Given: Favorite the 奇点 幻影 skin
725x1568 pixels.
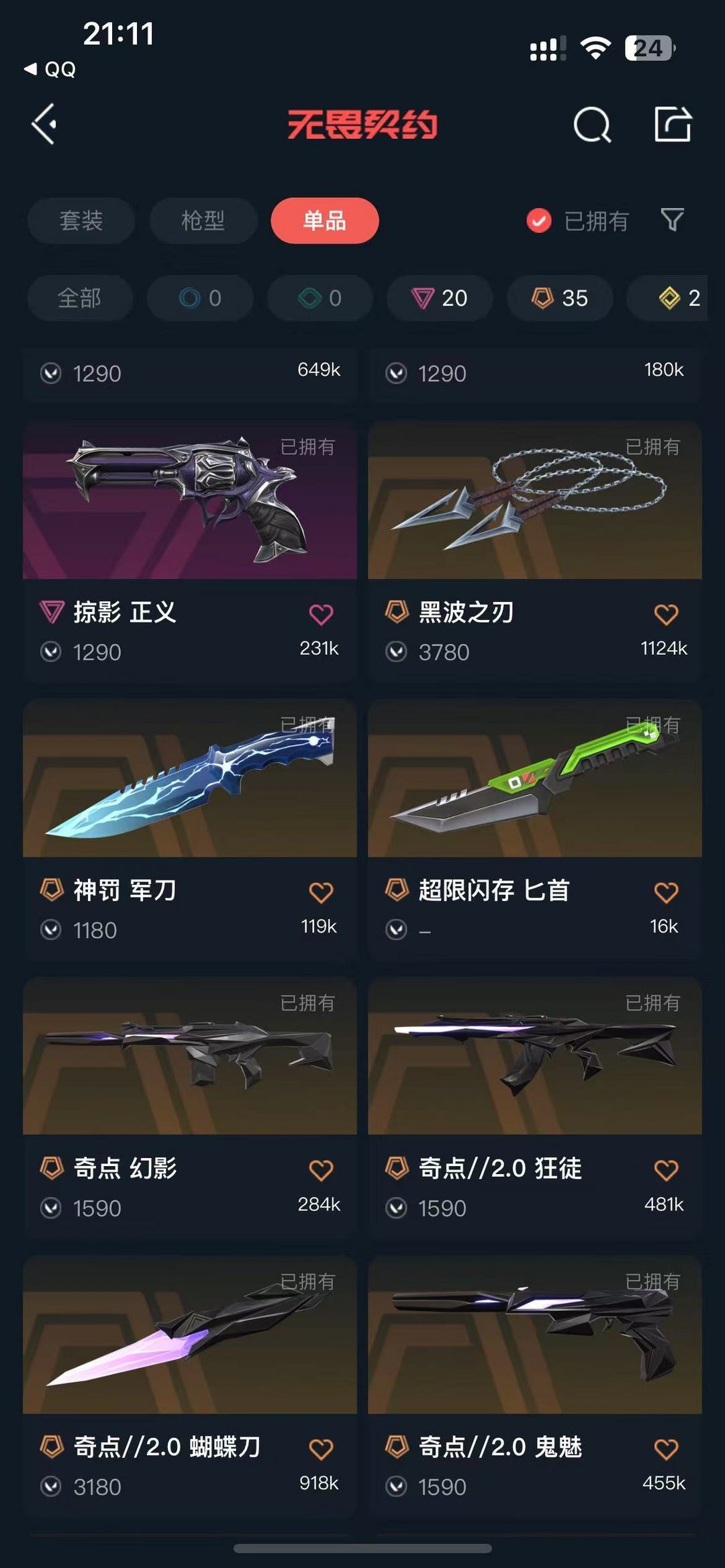Looking at the screenshot, I should point(321,1170).
